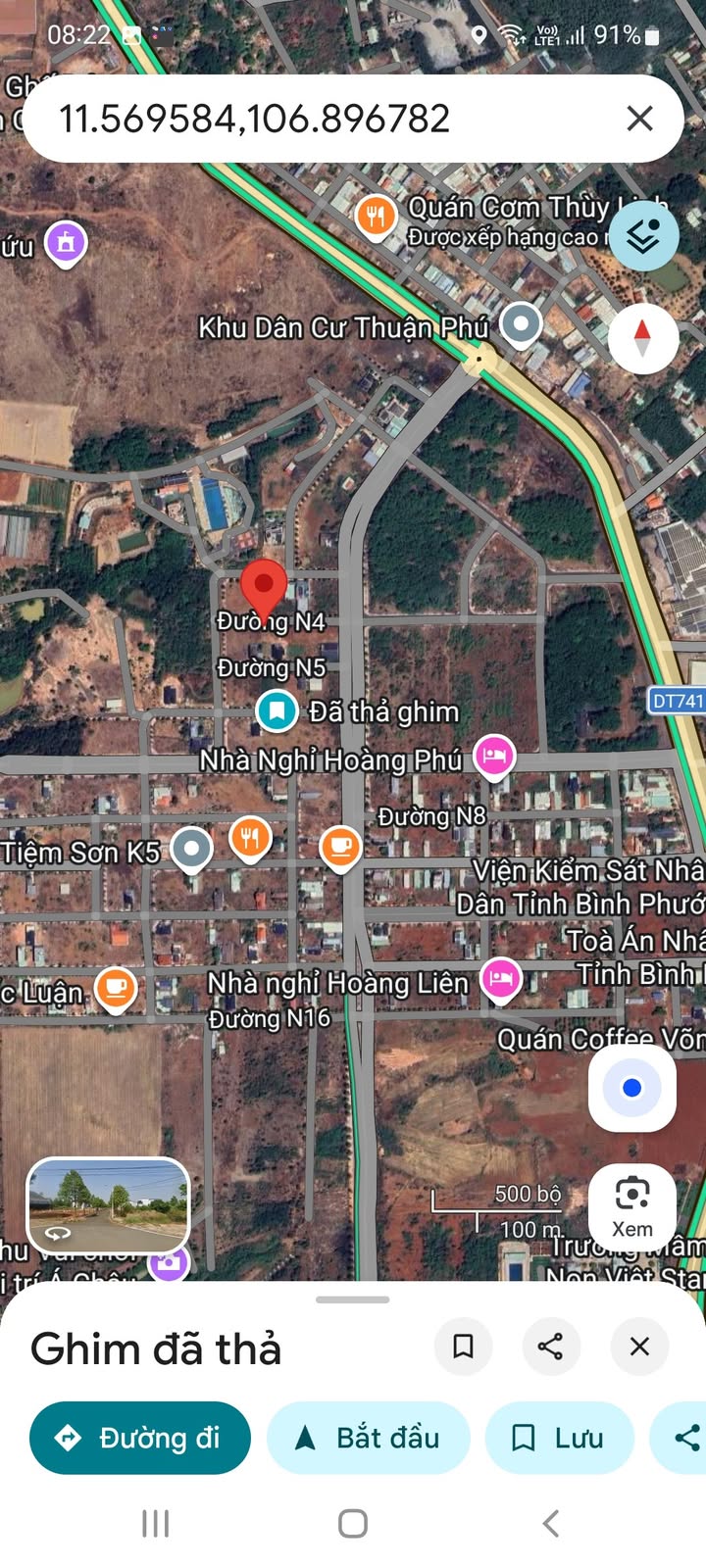
Task: Select the Nhà Nghỉ Hoàng Phú marker
Action: point(494,756)
